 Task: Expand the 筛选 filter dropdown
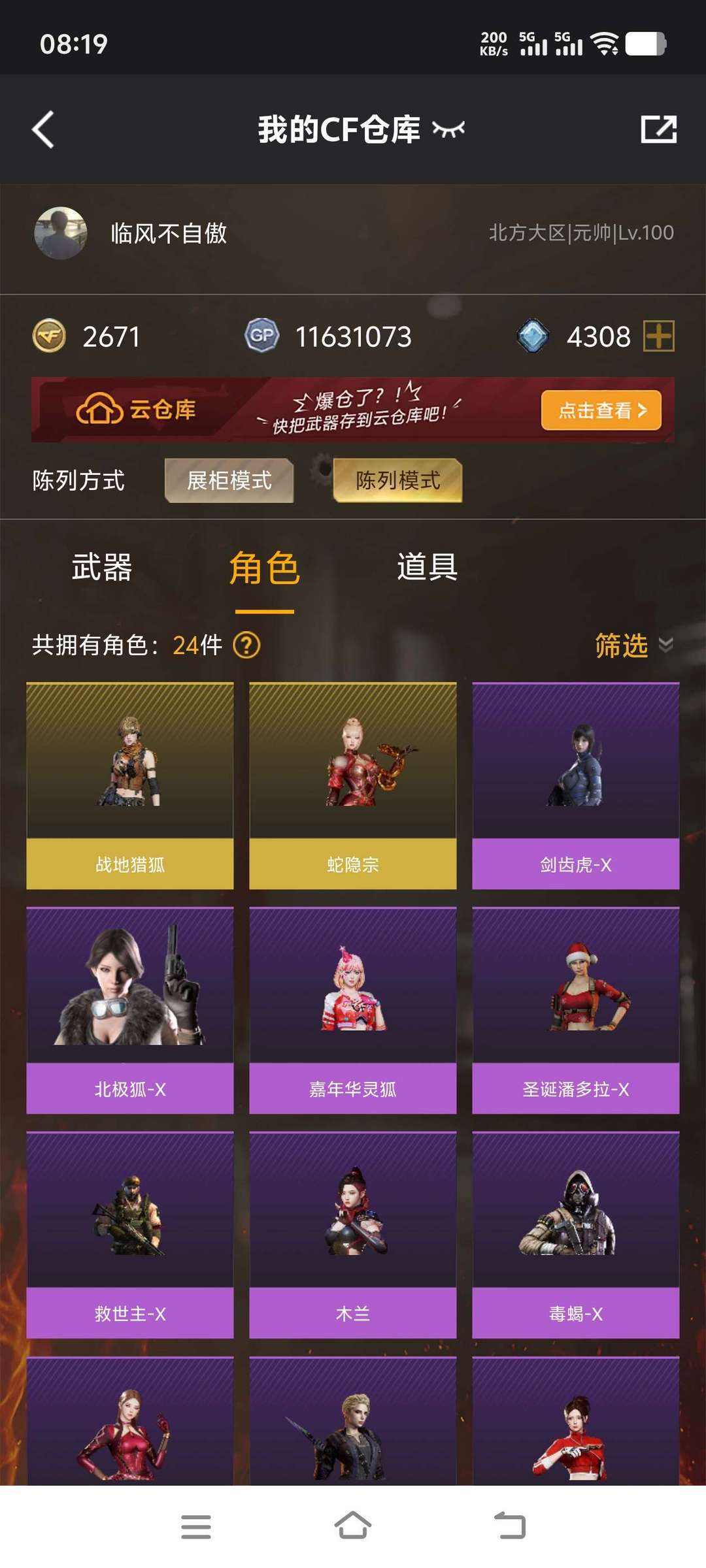click(633, 645)
